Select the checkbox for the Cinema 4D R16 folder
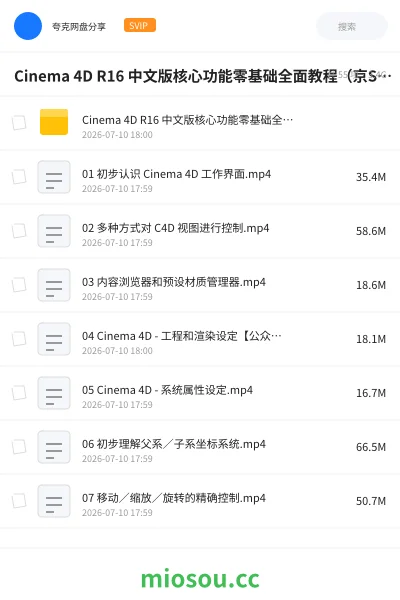 19,123
